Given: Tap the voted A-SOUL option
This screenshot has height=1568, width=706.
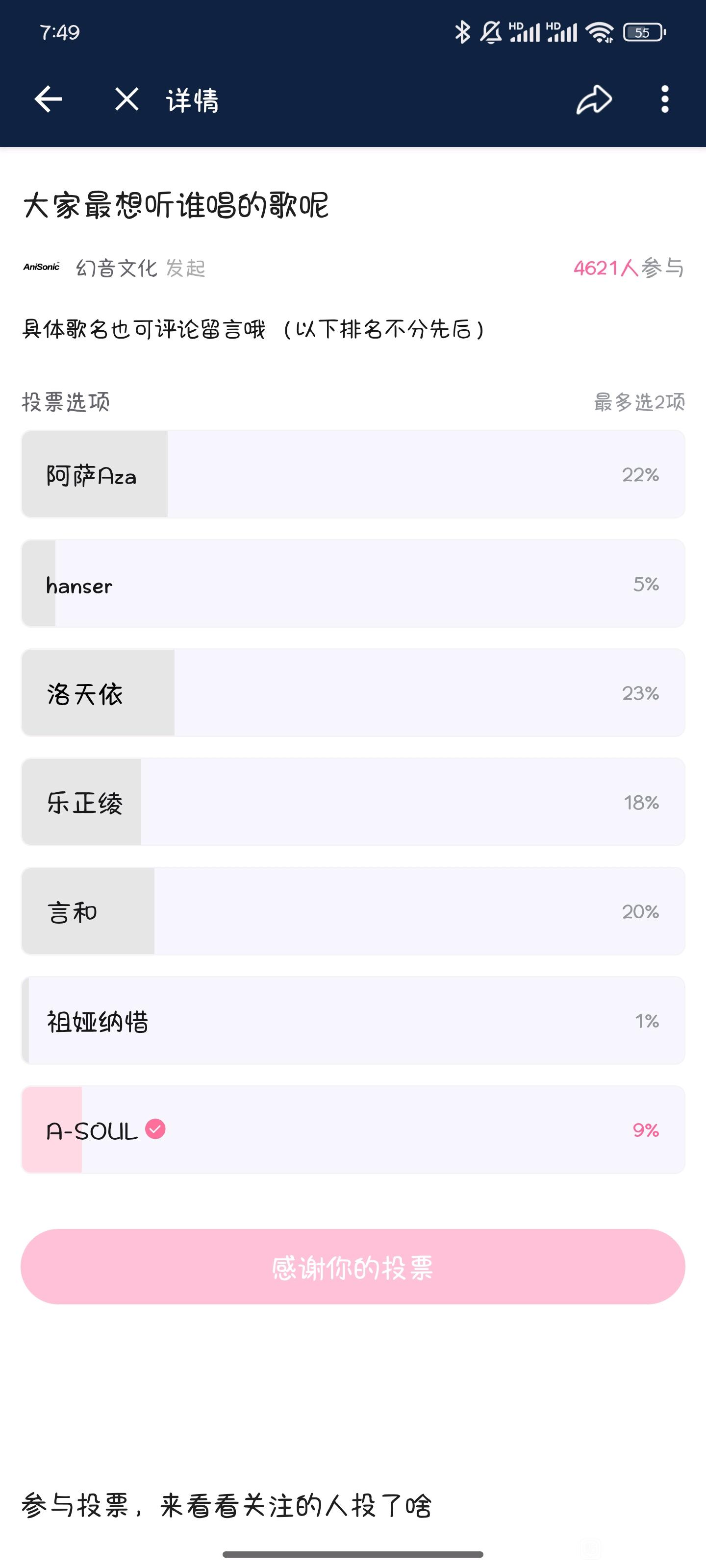Looking at the screenshot, I should pyautogui.click(x=353, y=1130).
